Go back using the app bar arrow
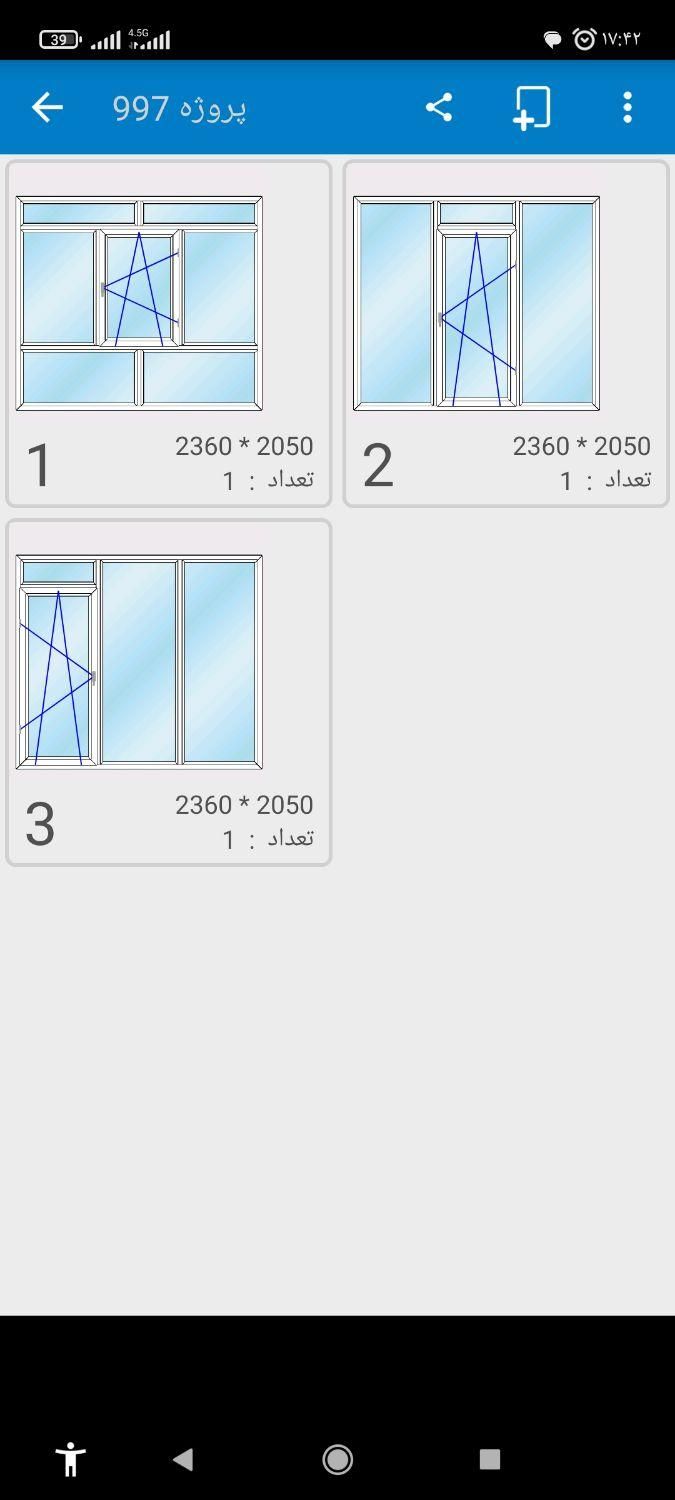The height and width of the screenshot is (1500, 675). [47, 107]
